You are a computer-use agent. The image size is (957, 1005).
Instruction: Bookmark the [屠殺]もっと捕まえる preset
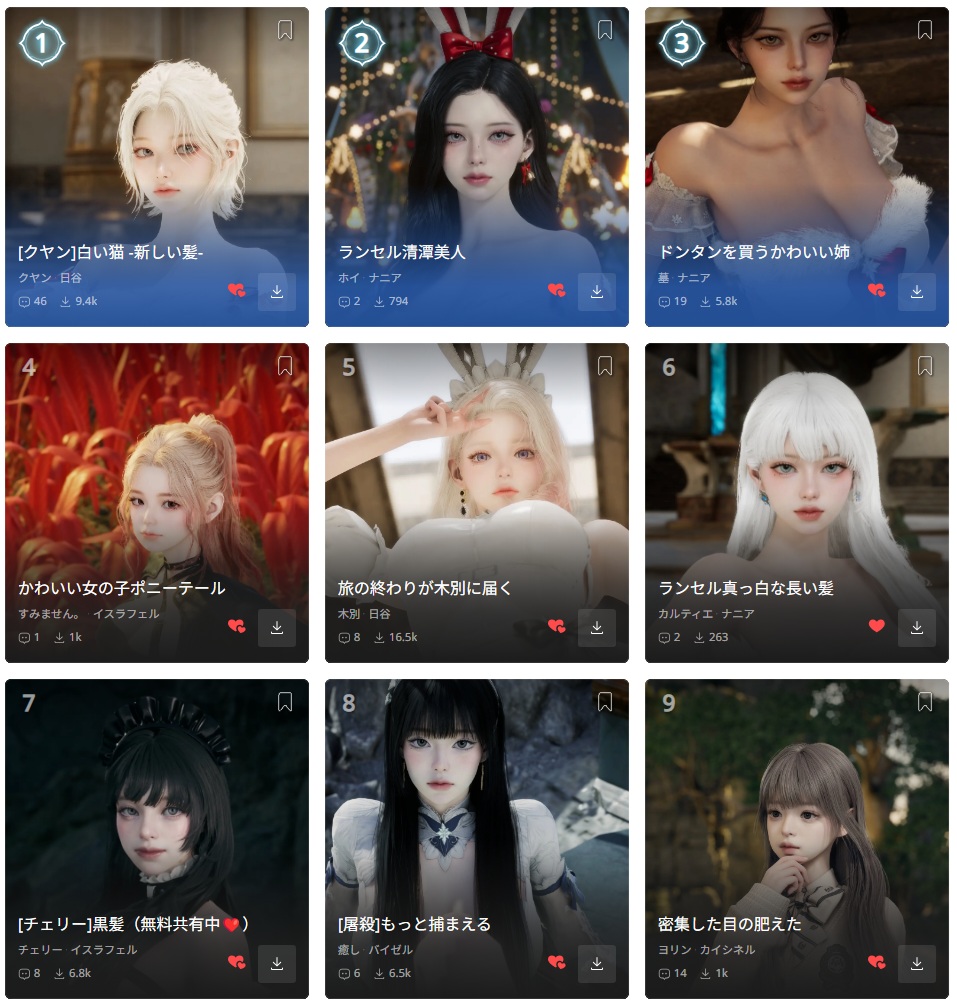tap(605, 702)
